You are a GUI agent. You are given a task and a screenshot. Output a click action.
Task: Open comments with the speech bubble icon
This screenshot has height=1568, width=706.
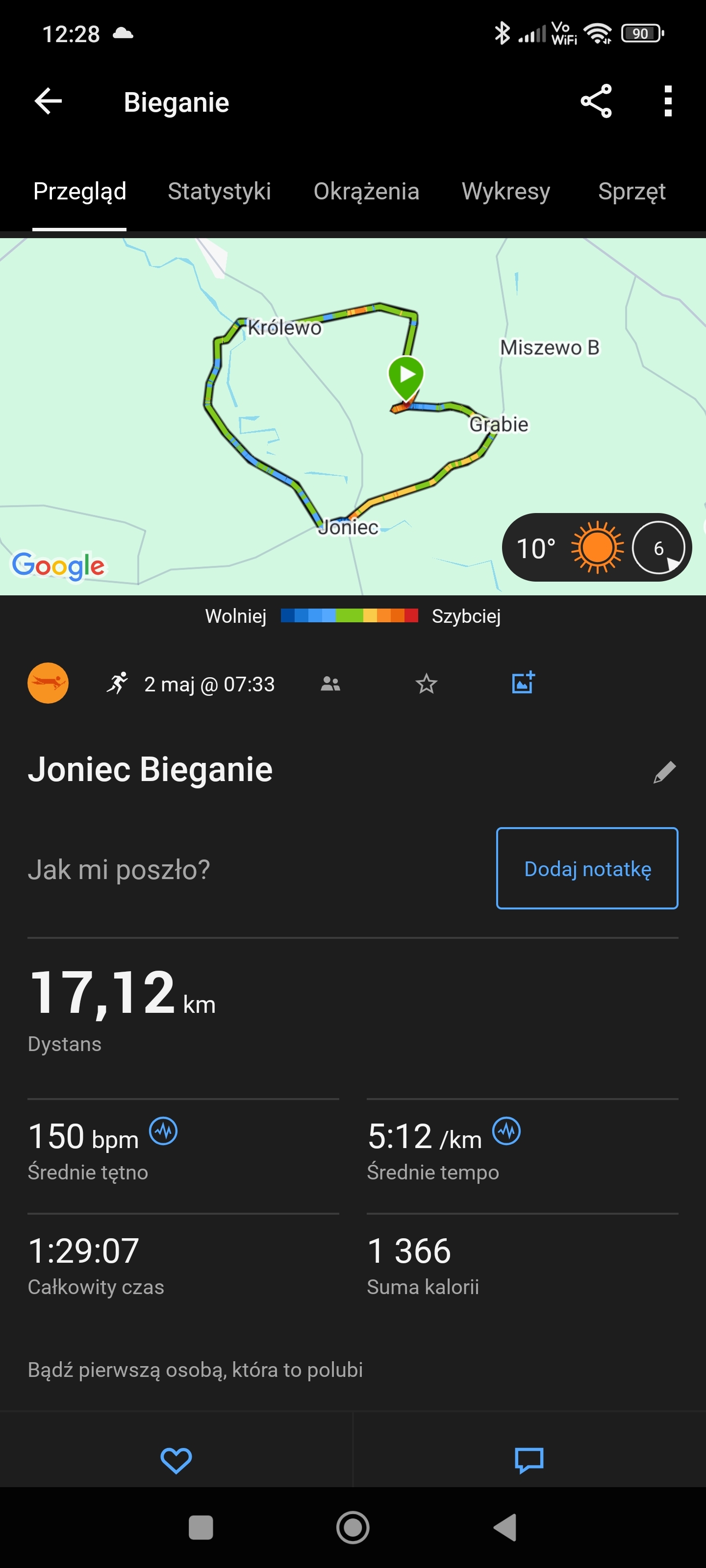click(x=529, y=1460)
